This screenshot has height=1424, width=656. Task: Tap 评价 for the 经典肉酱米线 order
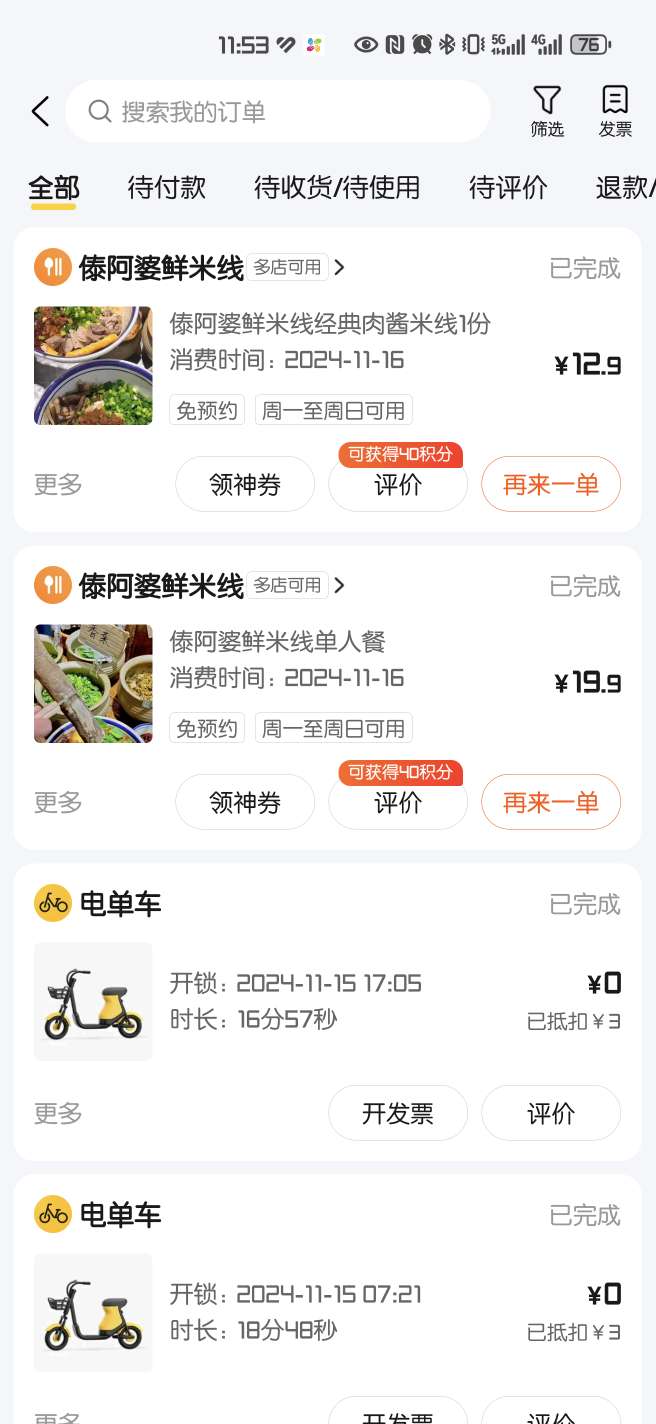click(398, 485)
